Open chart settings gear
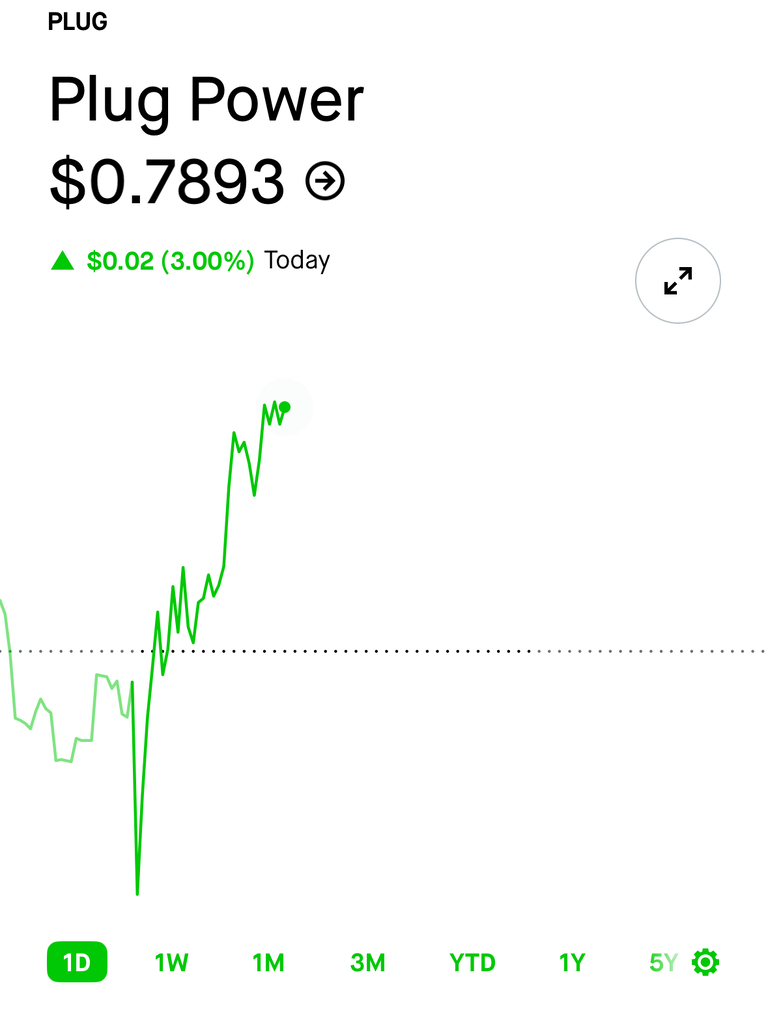 pos(706,963)
